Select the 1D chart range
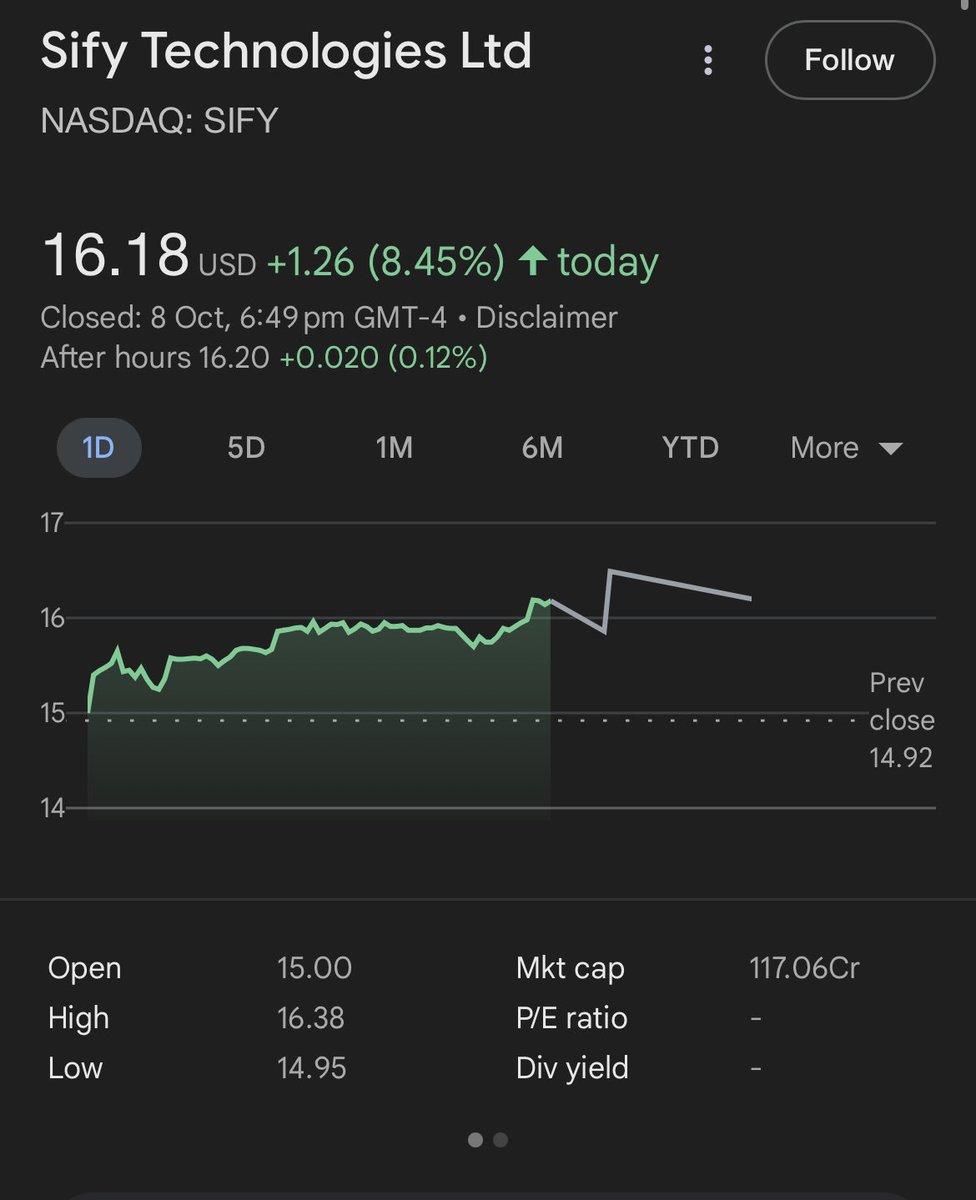The image size is (976, 1200). point(98,447)
